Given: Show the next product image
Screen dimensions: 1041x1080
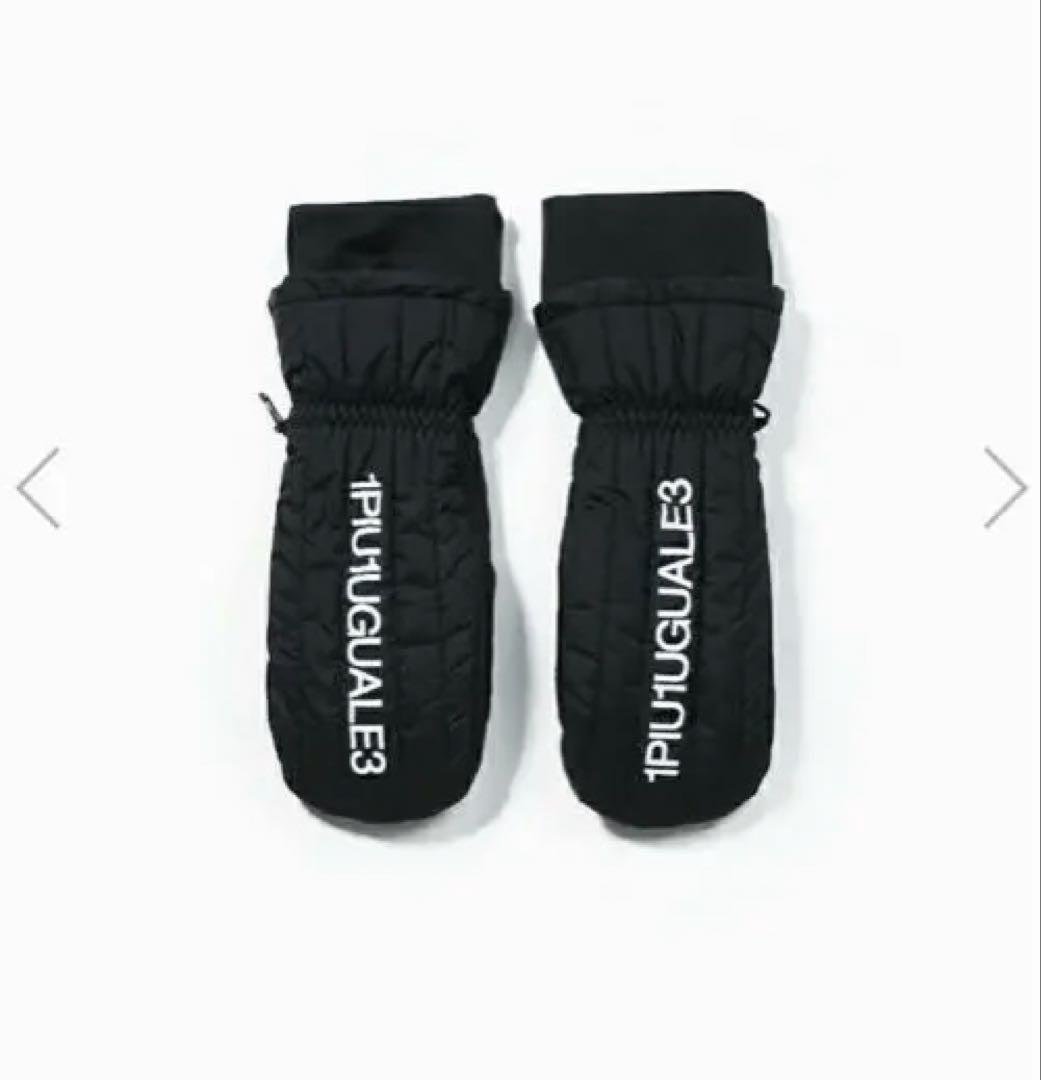Looking at the screenshot, I should (1004, 488).
